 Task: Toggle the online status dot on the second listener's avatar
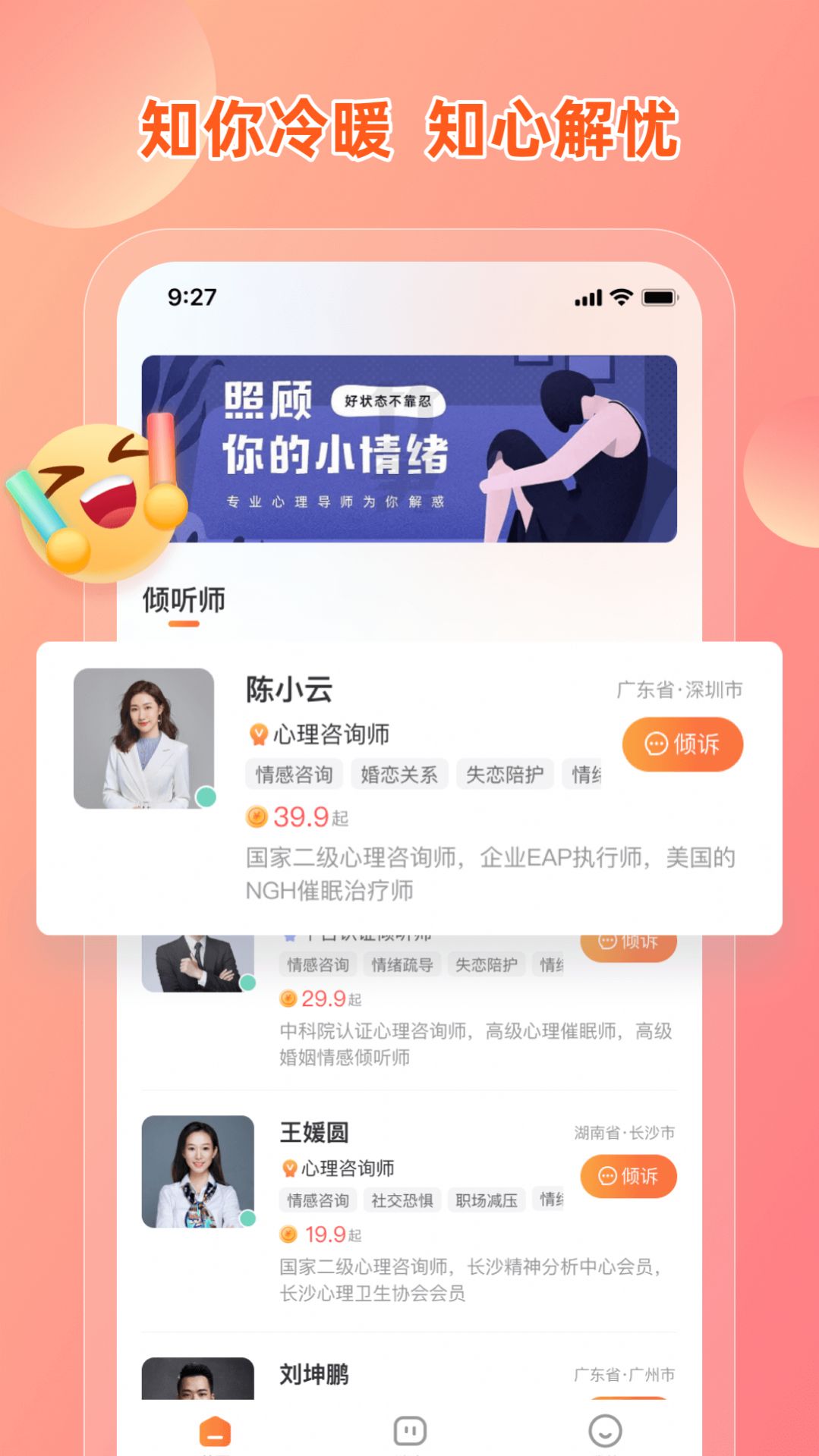[248, 981]
